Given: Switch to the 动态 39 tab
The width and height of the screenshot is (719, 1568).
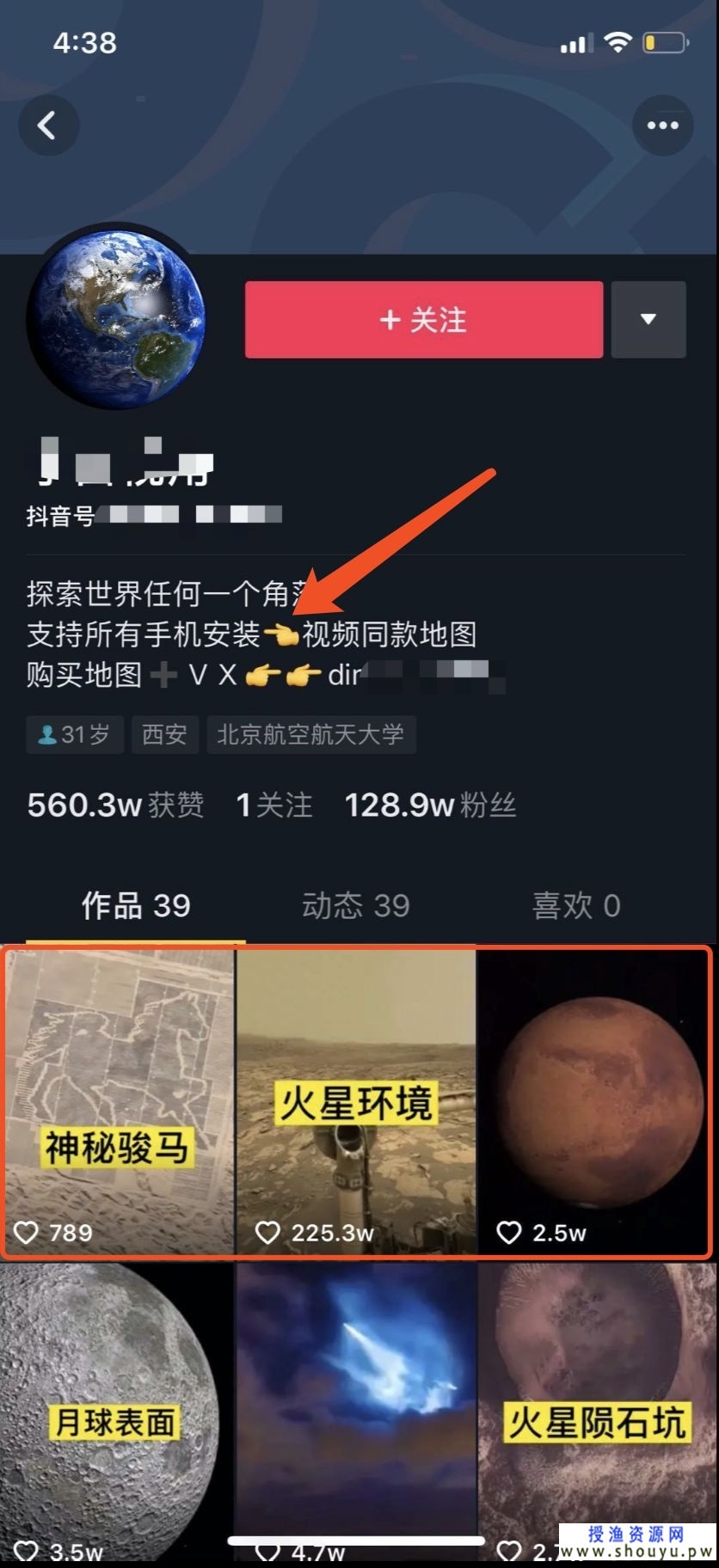Looking at the screenshot, I should pyautogui.click(x=355, y=905).
